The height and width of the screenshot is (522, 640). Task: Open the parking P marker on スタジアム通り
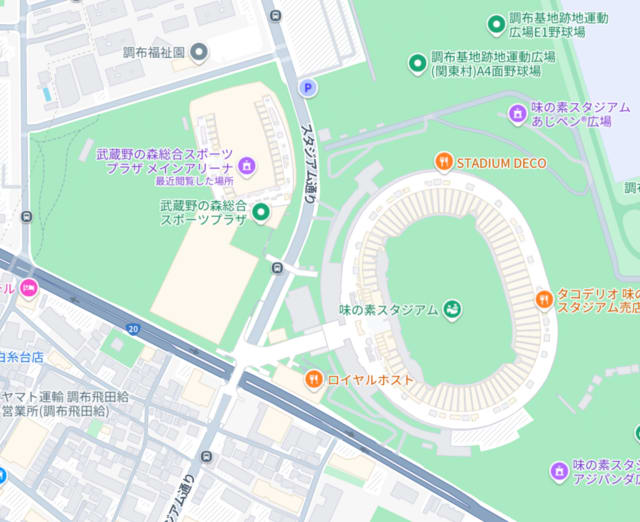pos(308,87)
